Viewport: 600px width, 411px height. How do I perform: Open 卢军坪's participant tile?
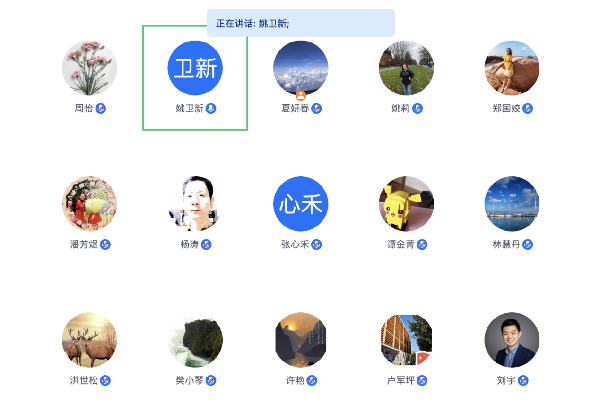tap(406, 340)
